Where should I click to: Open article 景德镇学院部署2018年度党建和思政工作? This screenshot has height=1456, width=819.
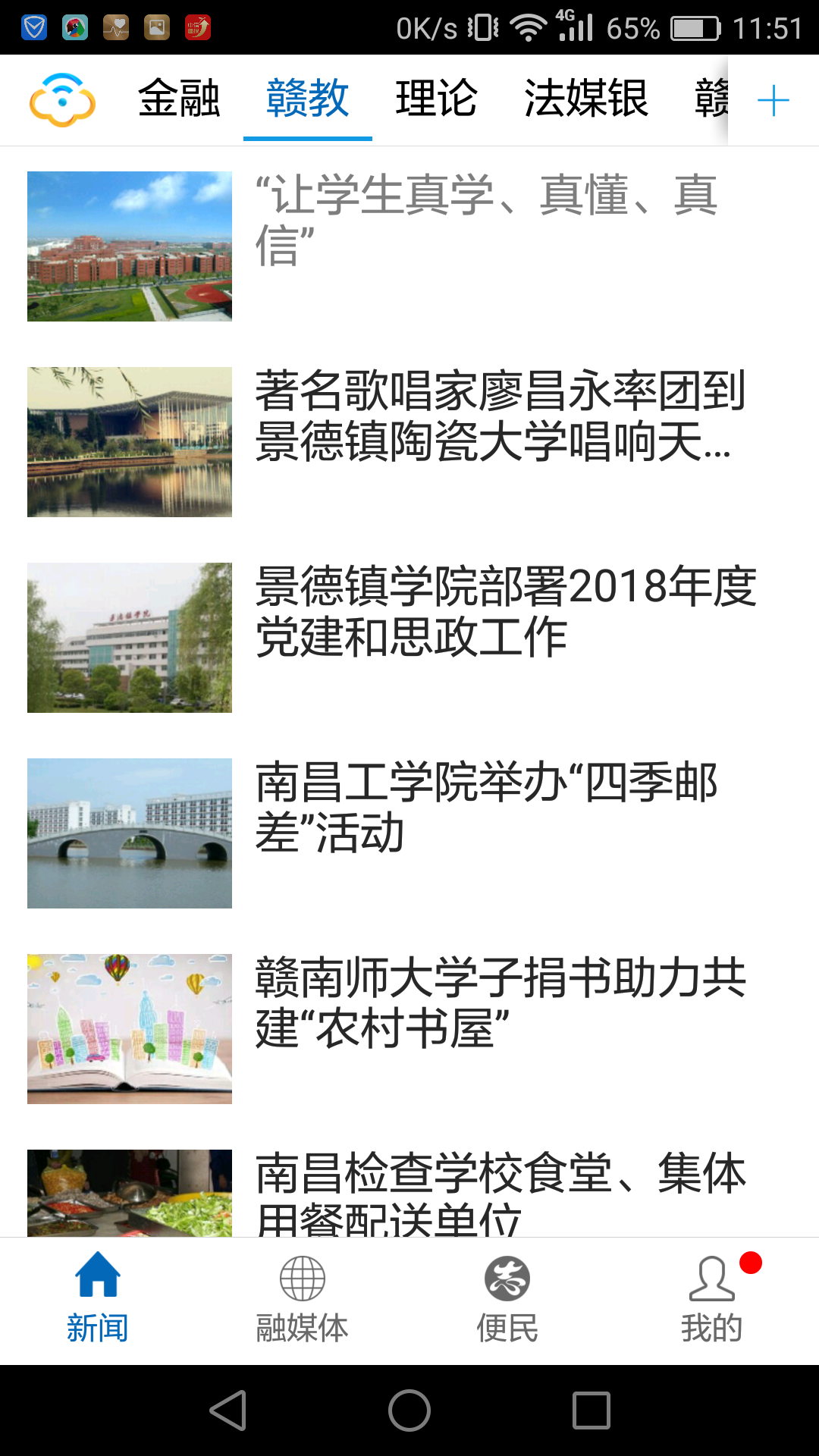(x=409, y=638)
